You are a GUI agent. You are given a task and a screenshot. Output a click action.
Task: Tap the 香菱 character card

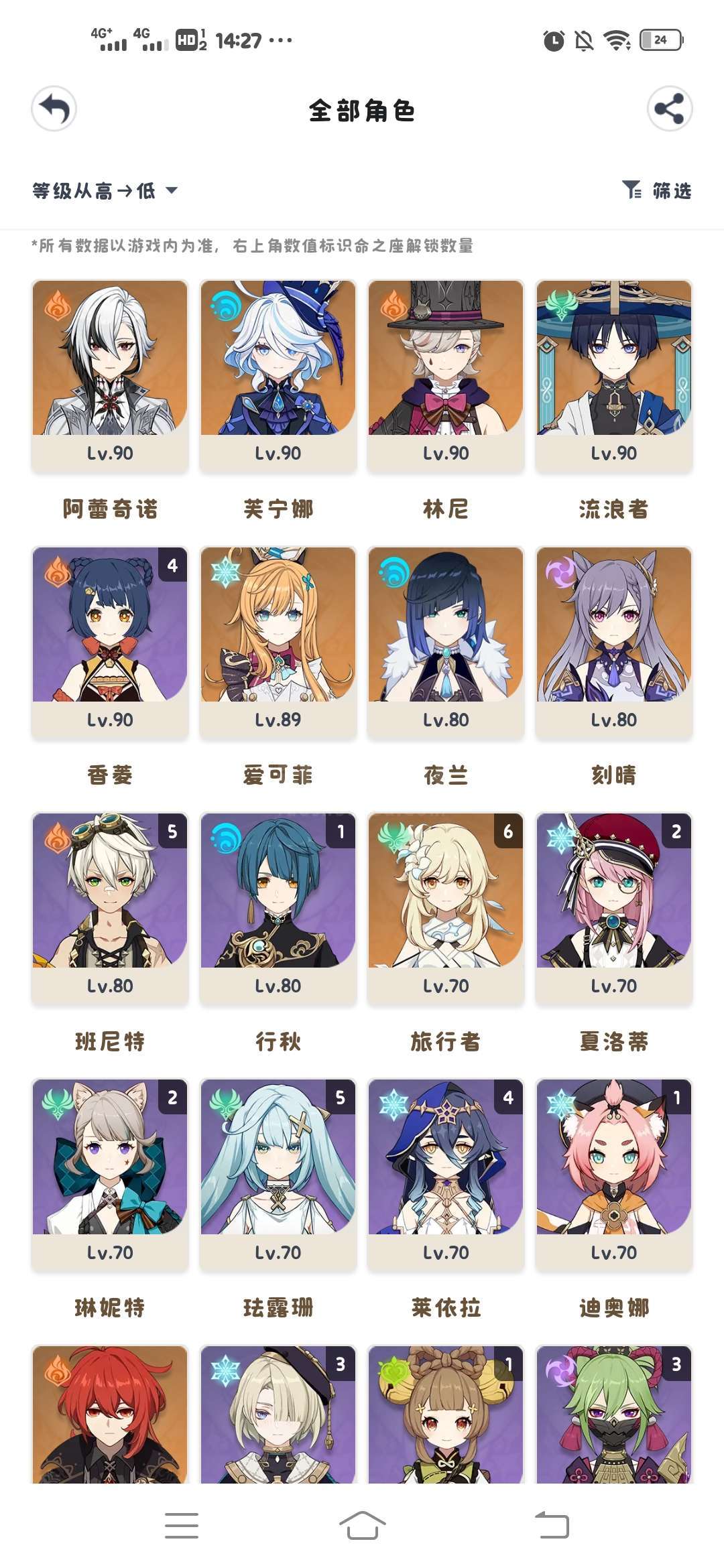pos(110,642)
